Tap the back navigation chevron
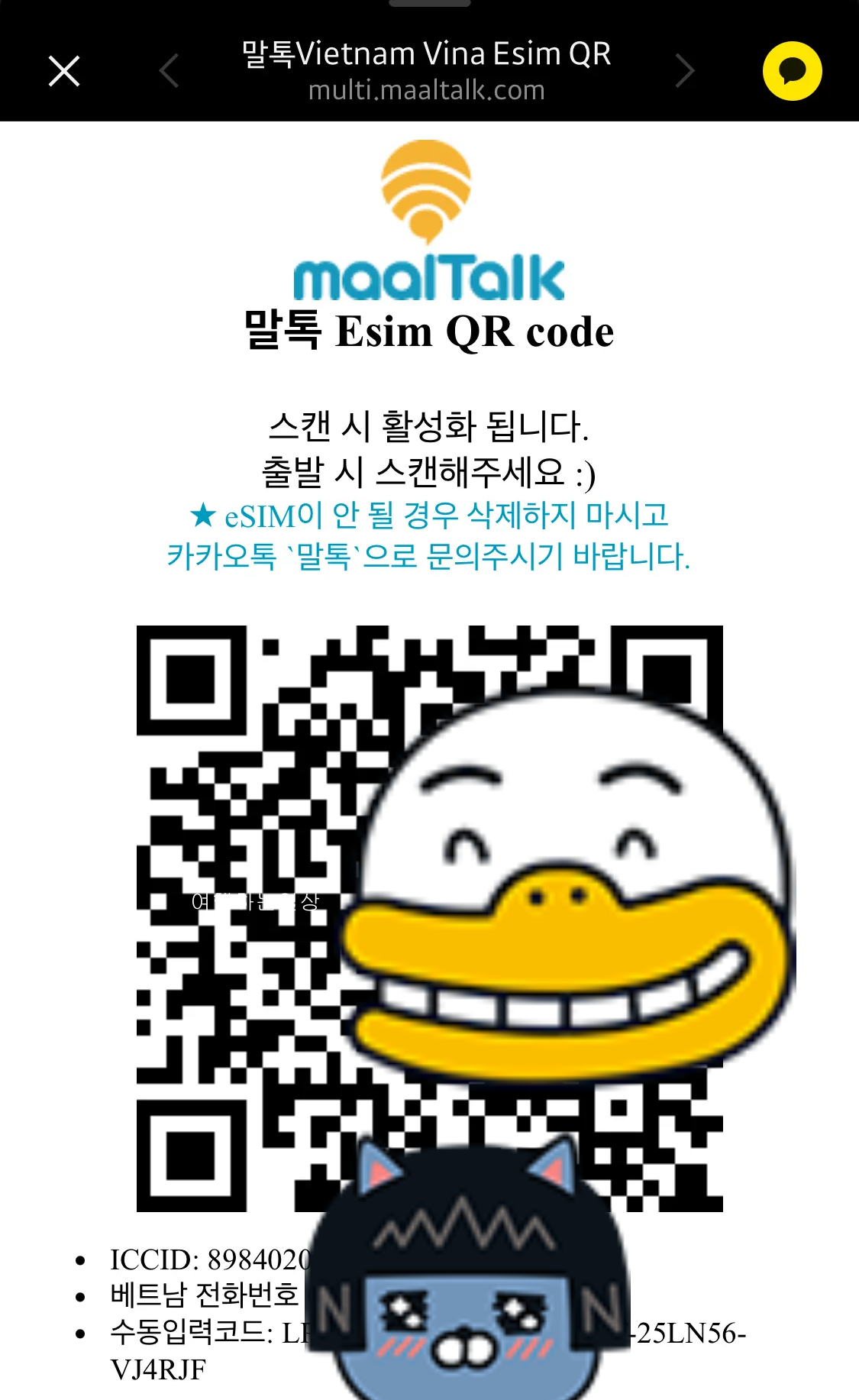 (170, 70)
